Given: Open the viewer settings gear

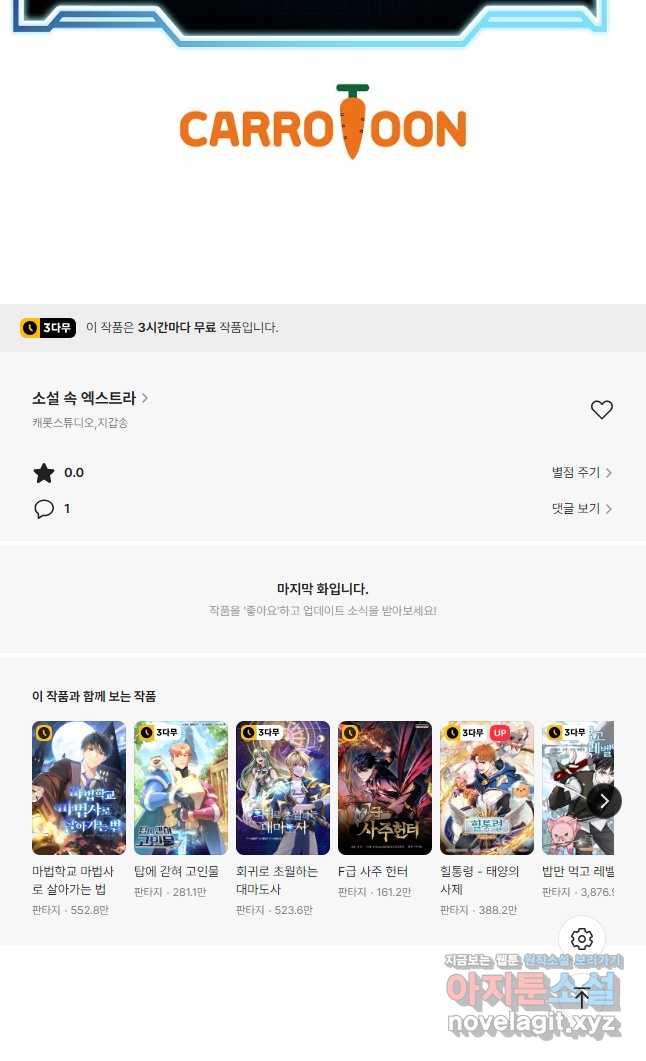Looking at the screenshot, I should [x=582, y=939].
